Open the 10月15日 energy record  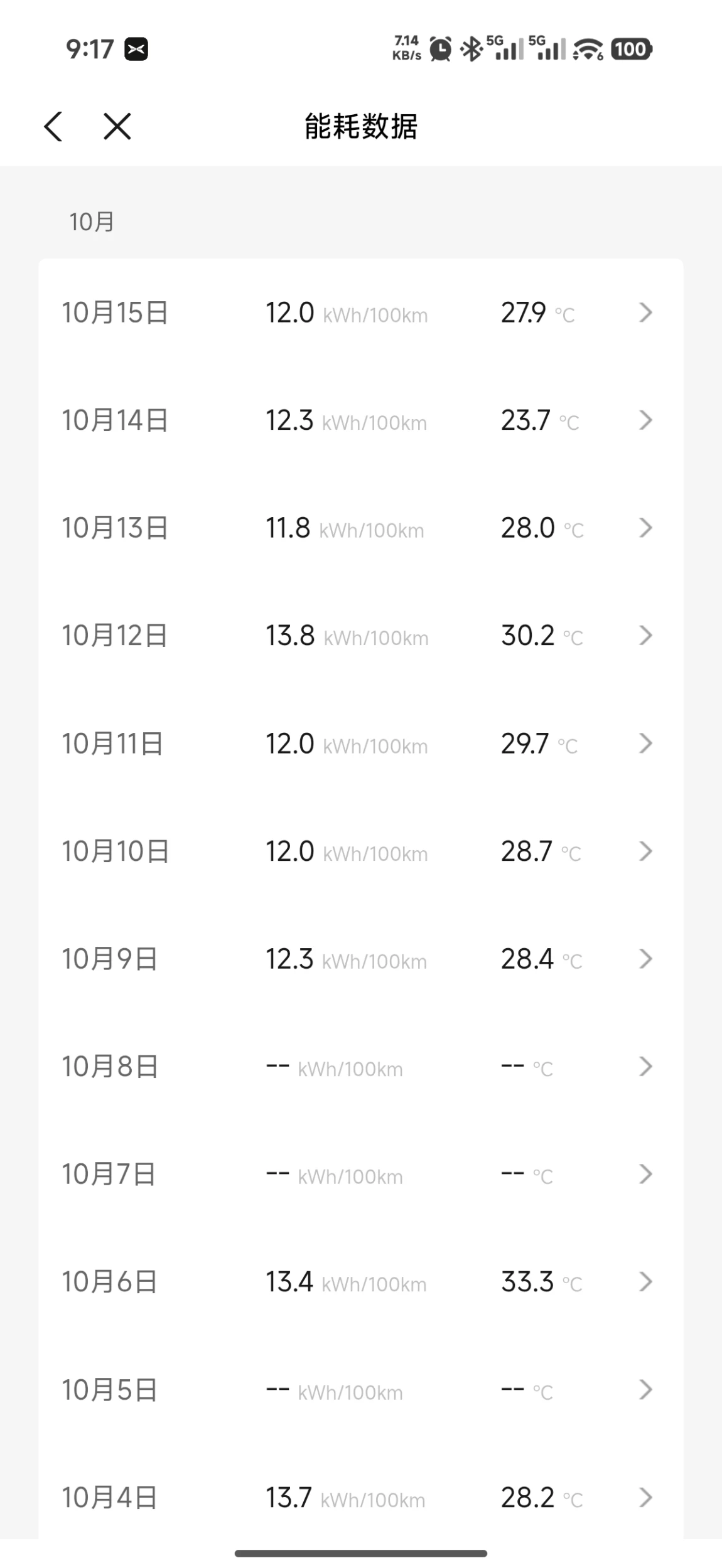[x=361, y=312]
